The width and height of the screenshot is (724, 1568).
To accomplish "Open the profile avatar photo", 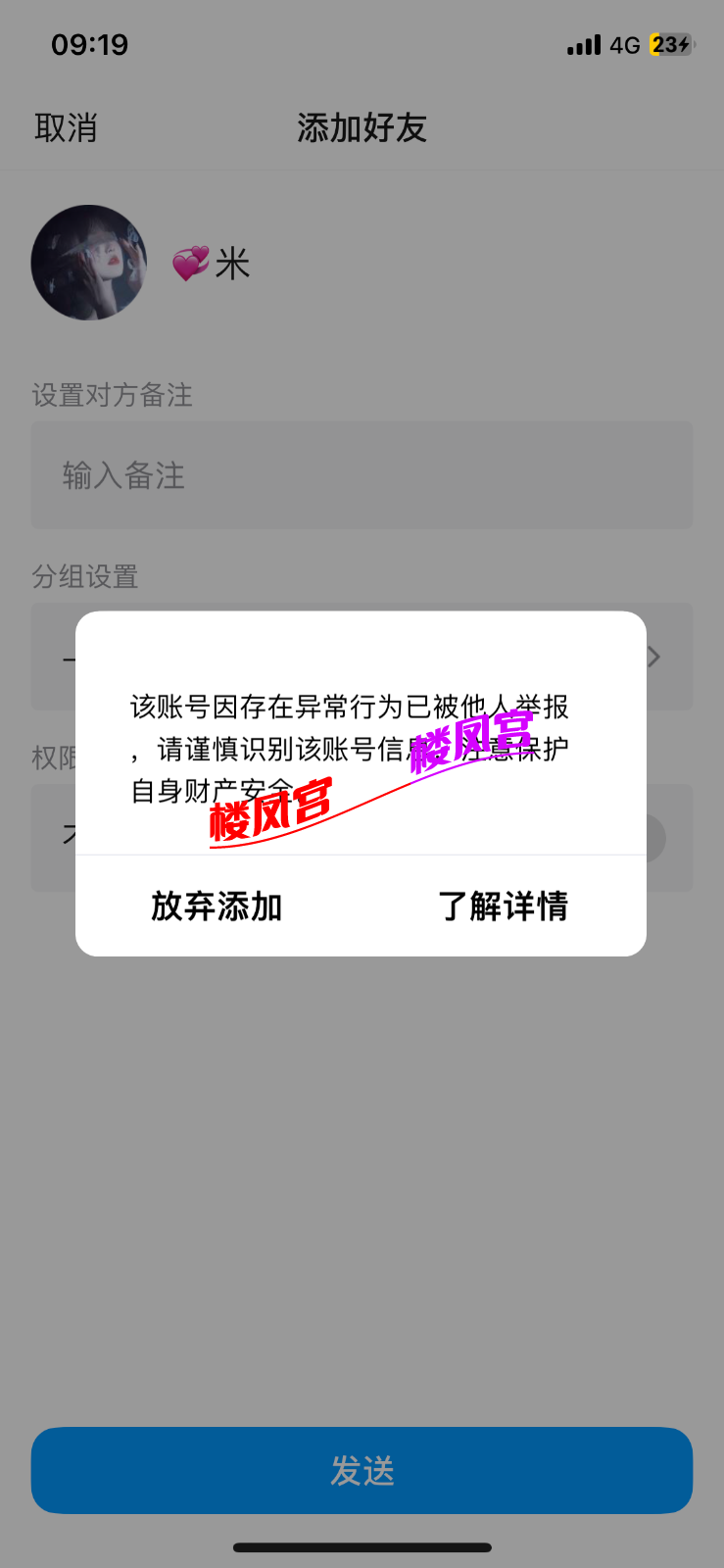I will click(89, 263).
